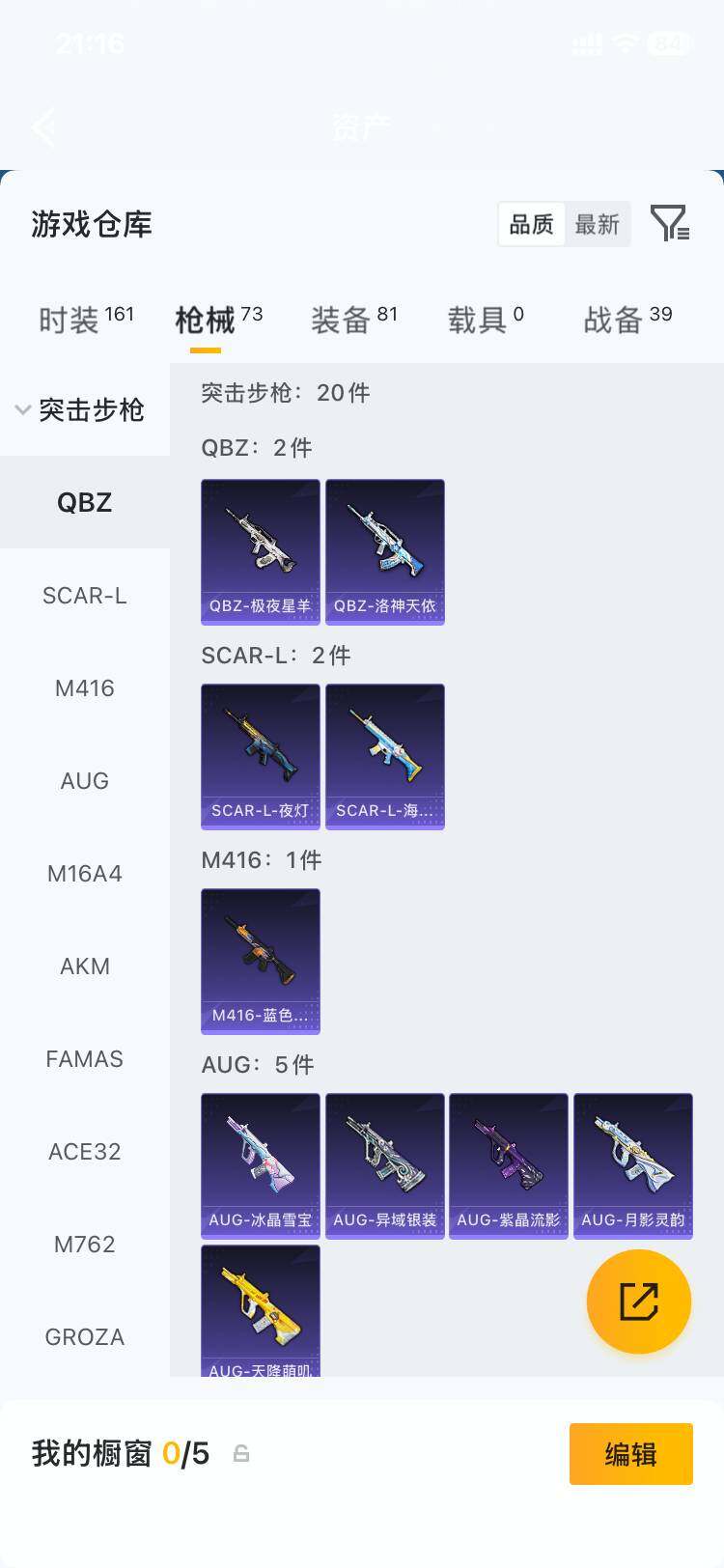This screenshot has height=1568, width=724.
Task: Select M416 in the side list
Action: tap(85, 687)
